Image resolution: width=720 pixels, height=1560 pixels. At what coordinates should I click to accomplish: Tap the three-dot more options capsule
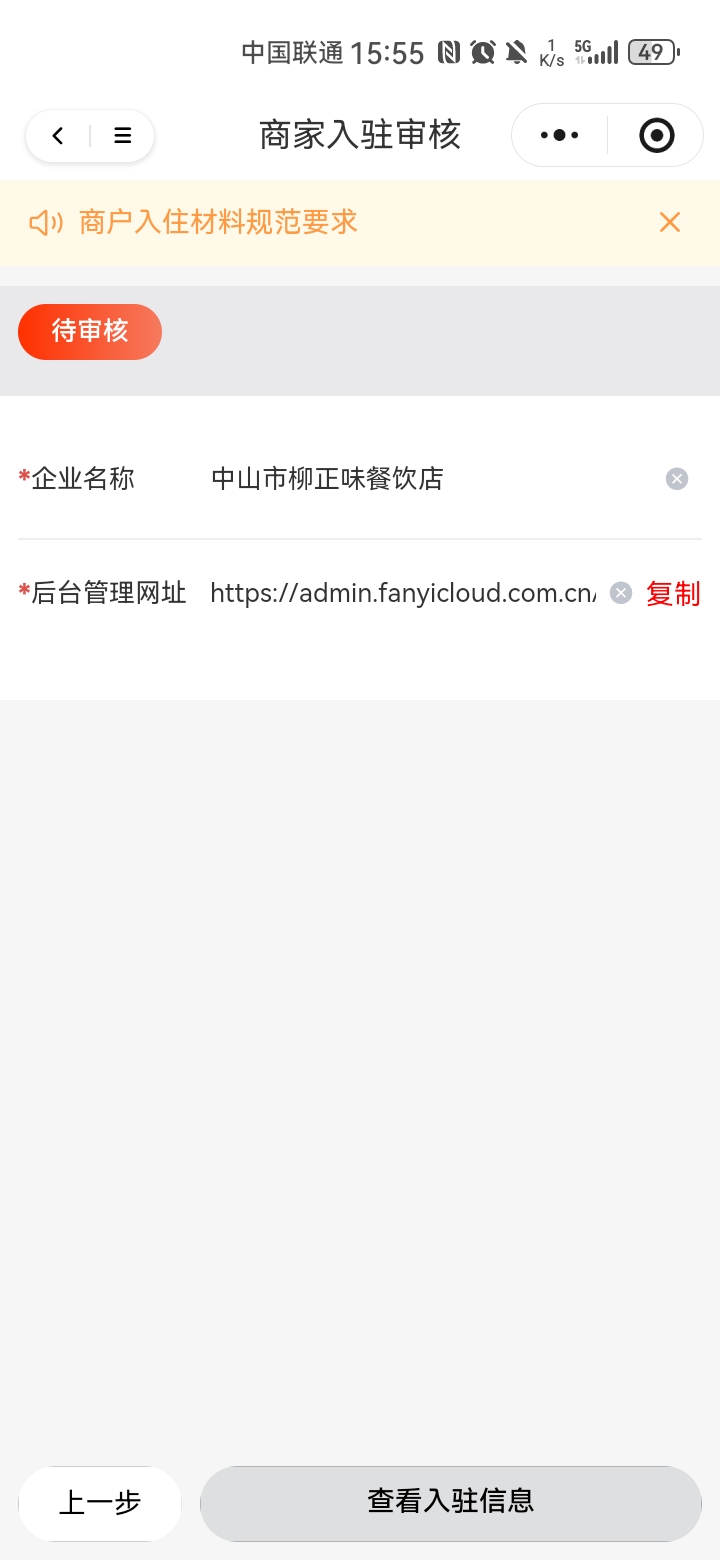[559, 135]
